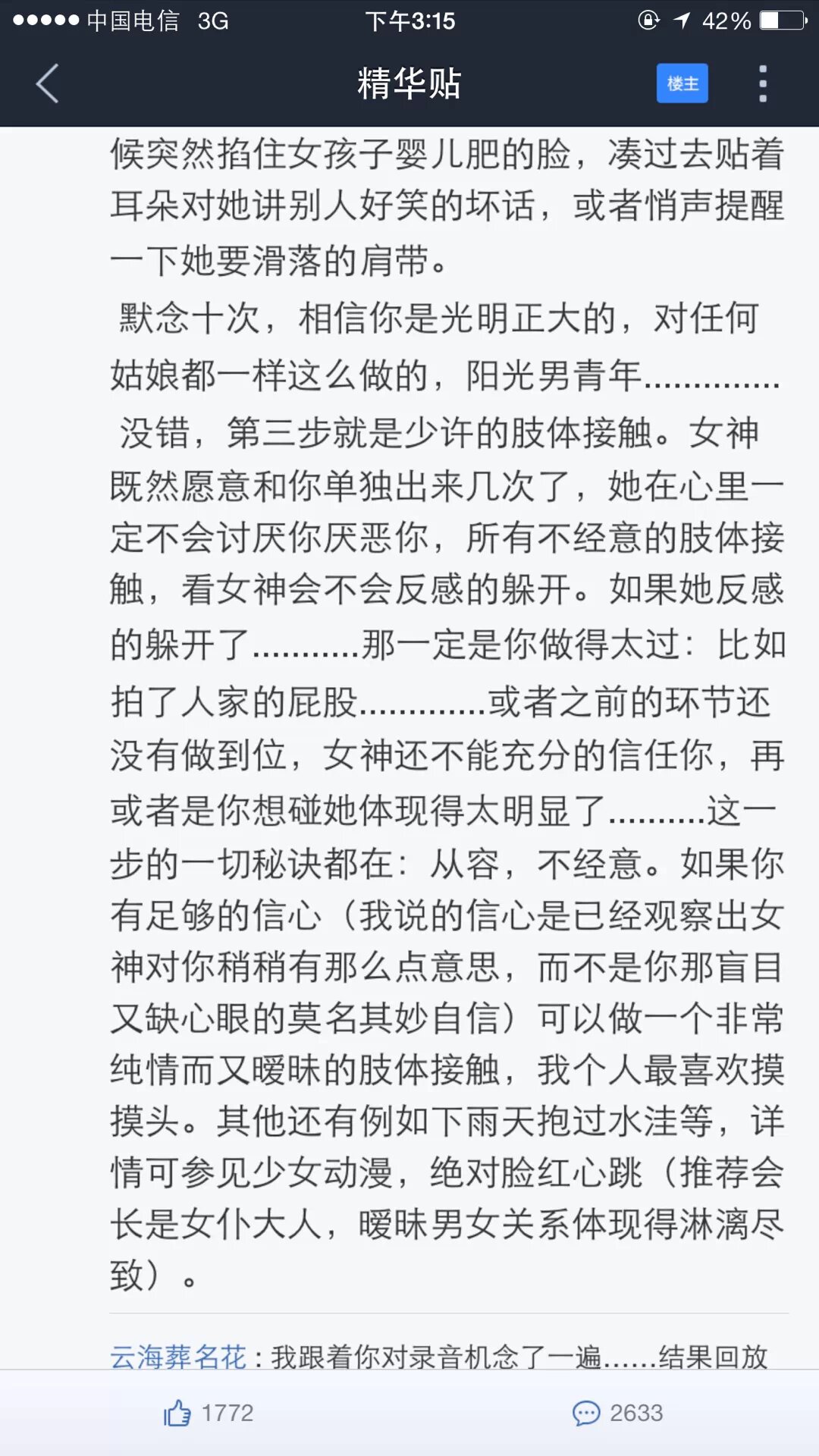The height and width of the screenshot is (1456, 819).
Task: Go back using the top-left arrow
Action: pos(47,83)
